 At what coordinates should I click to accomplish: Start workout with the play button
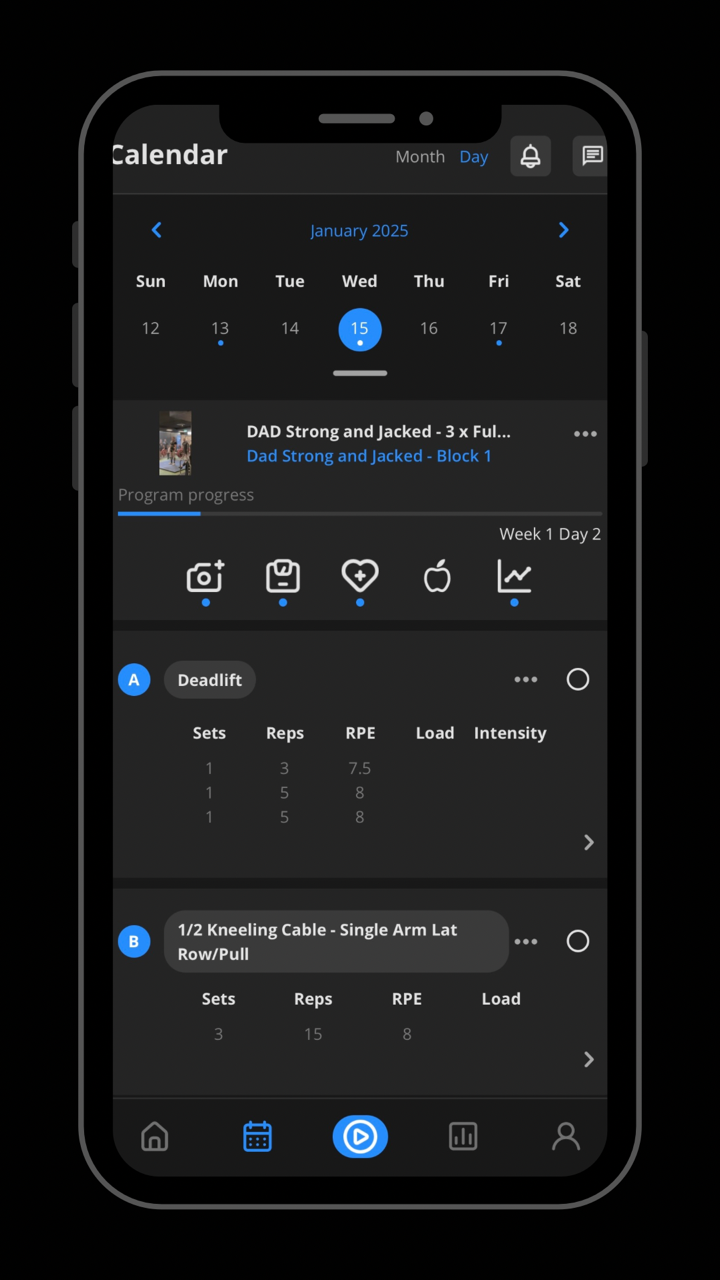coord(360,1136)
